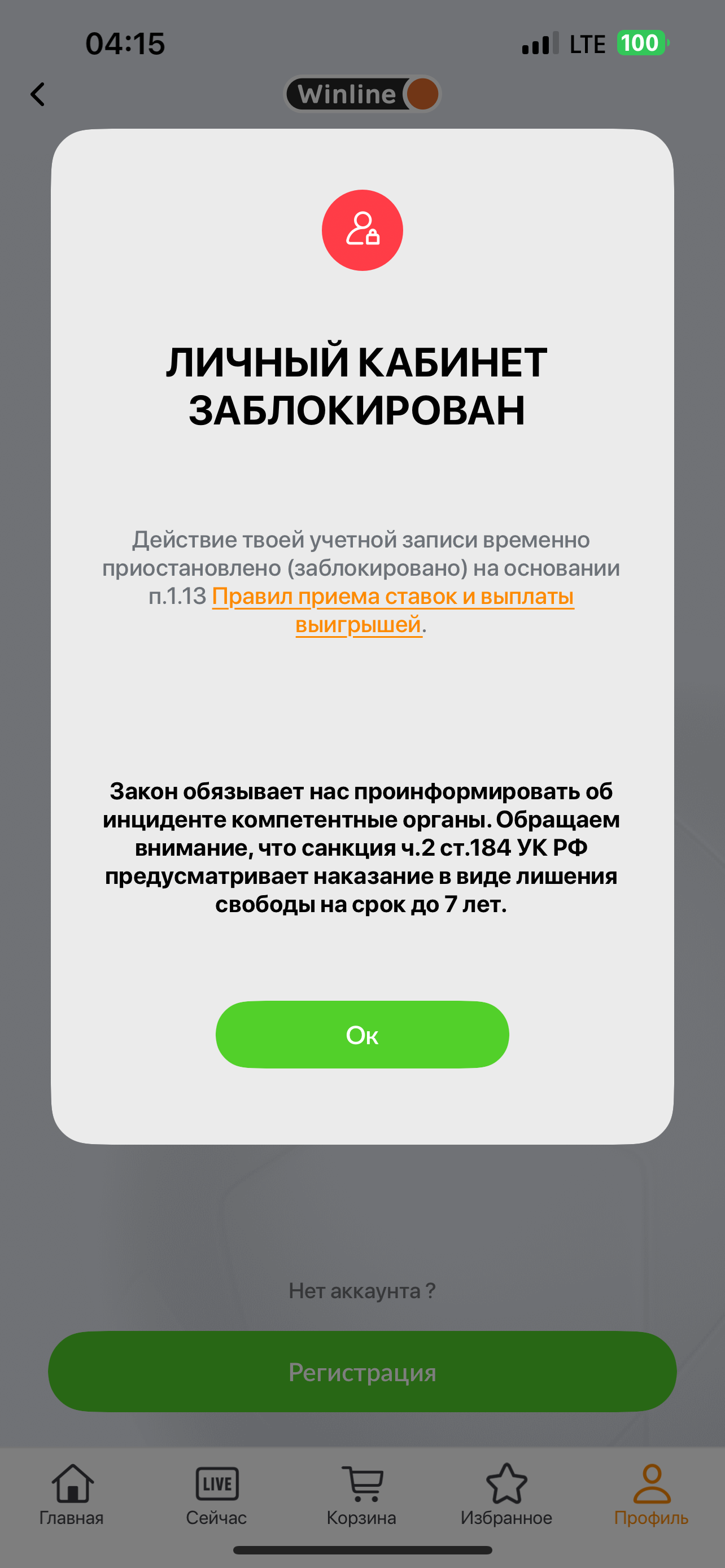The height and width of the screenshot is (1568, 725).
Task: Tap the Ок button in the dialog
Action: [x=362, y=1034]
